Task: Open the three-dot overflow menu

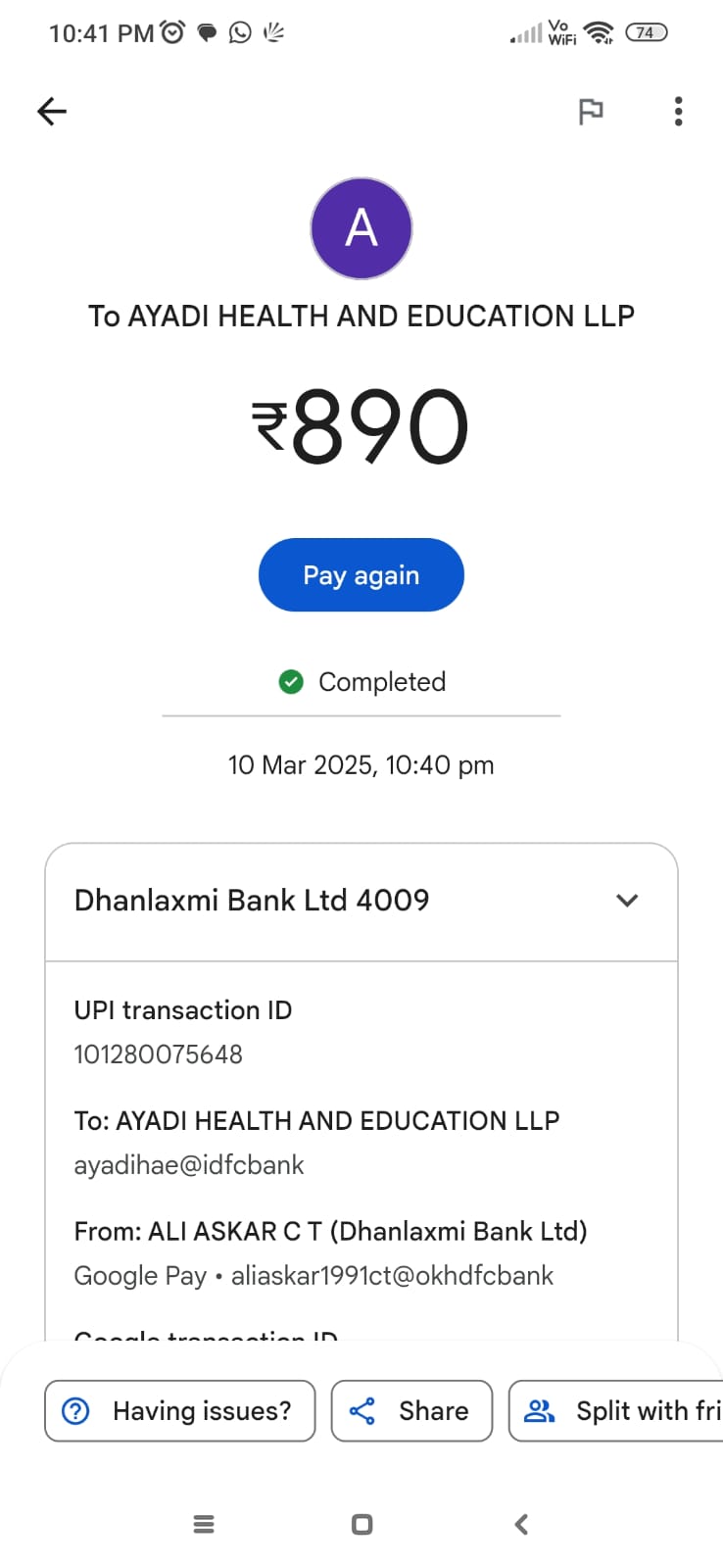Action: tap(678, 112)
